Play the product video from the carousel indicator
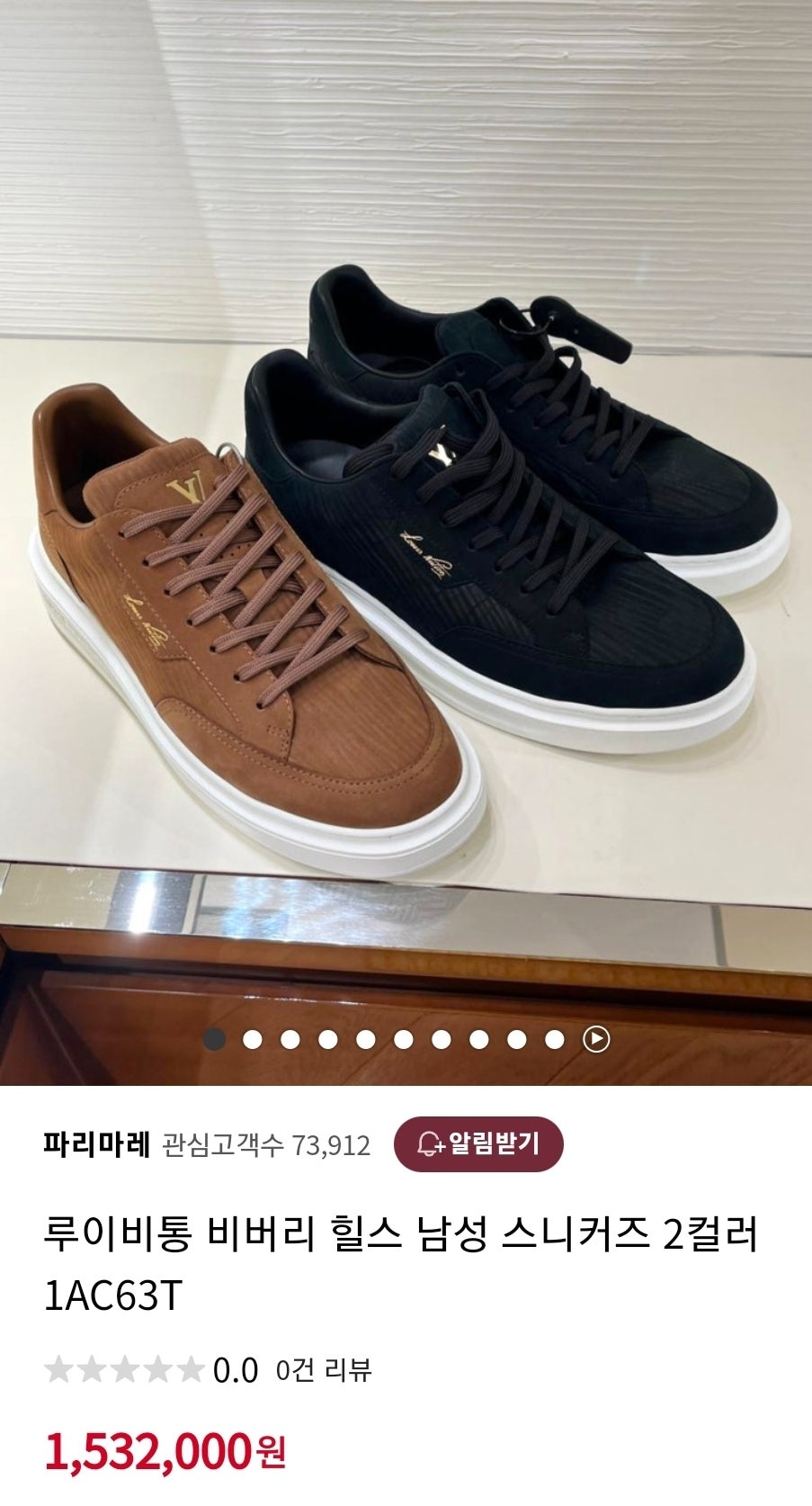 (x=596, y=1039)
